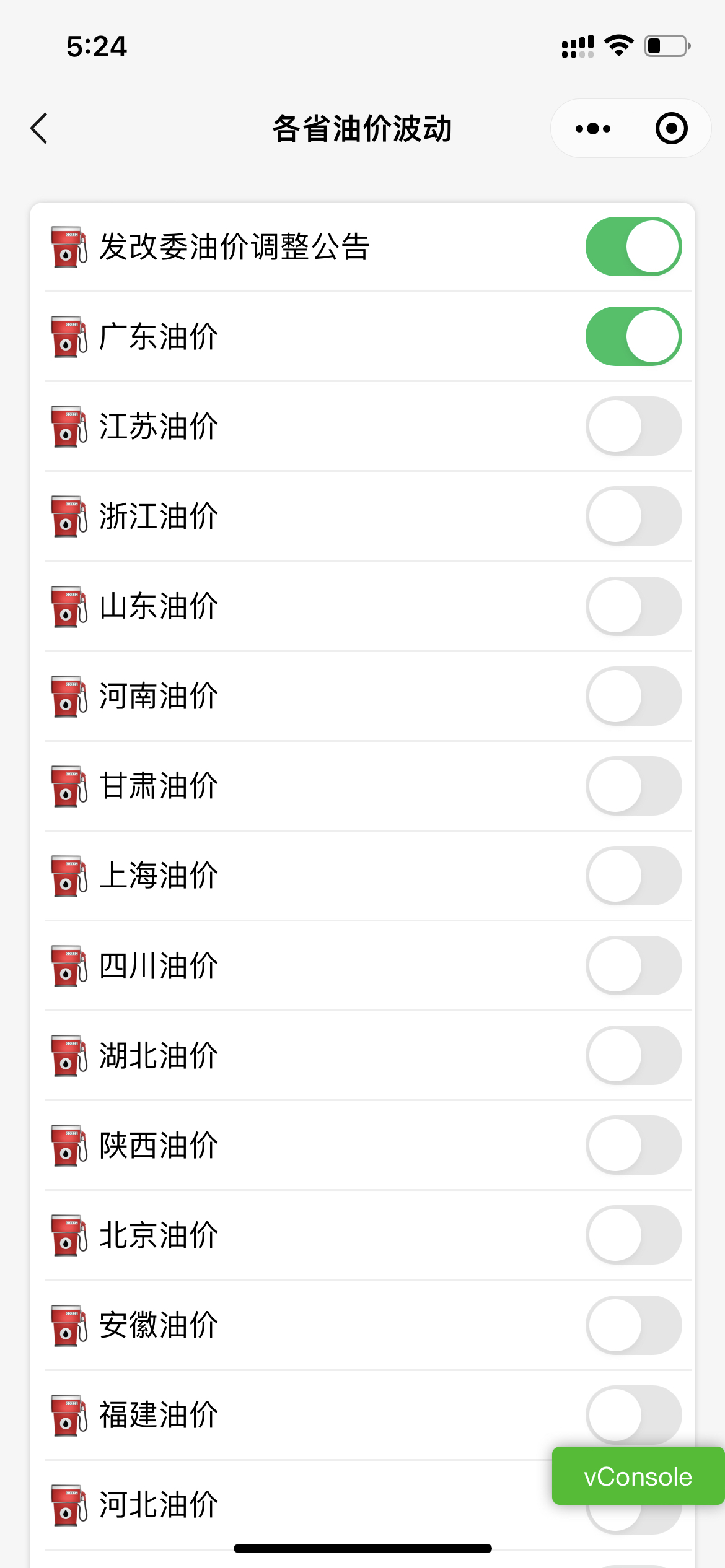Open the vConsole debug panel
The width and height of the screenshot is (725, 1568).
tap(637, 1476)
